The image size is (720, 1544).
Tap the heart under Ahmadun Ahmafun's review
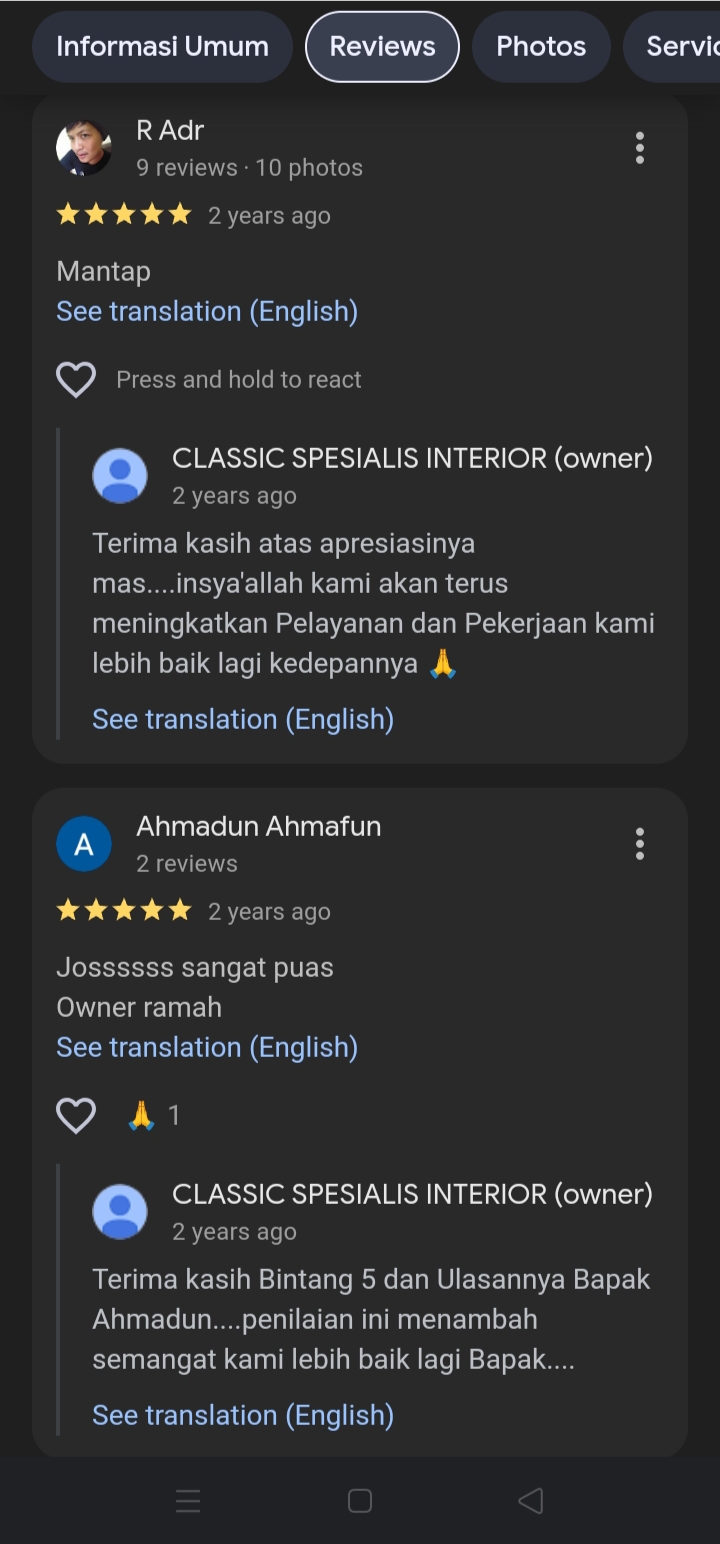pyautogui.click(x=76, y=1115)
